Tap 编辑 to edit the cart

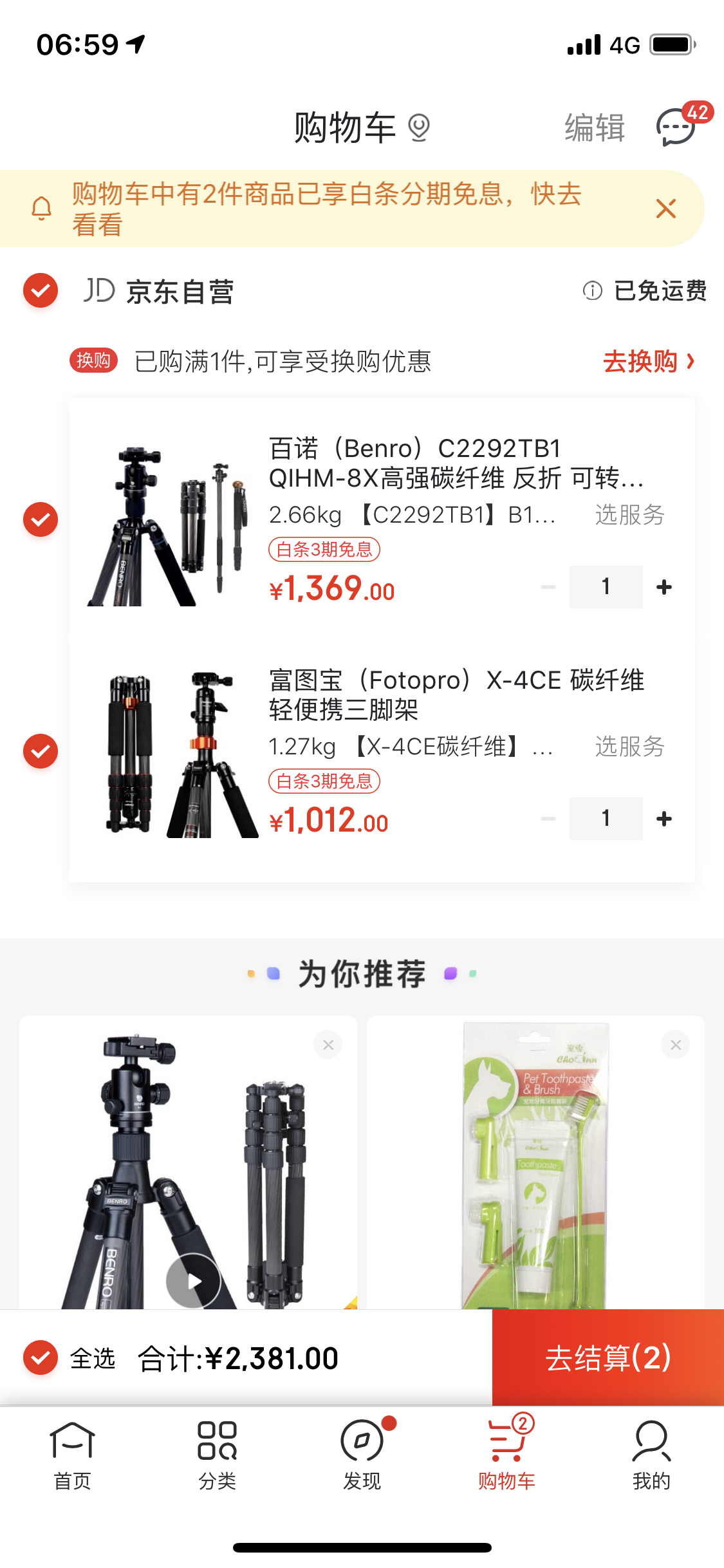pos(595,127)
